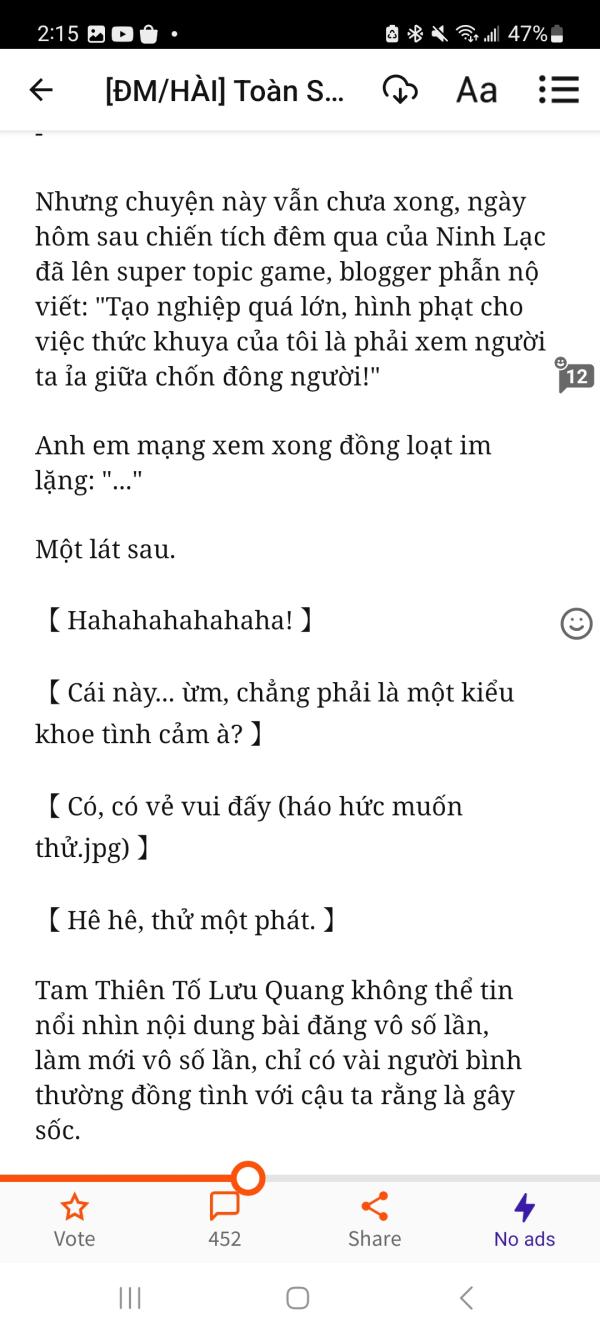Tap the orange reading progress handle
Screen dimensions: 600x1333
247,1177
